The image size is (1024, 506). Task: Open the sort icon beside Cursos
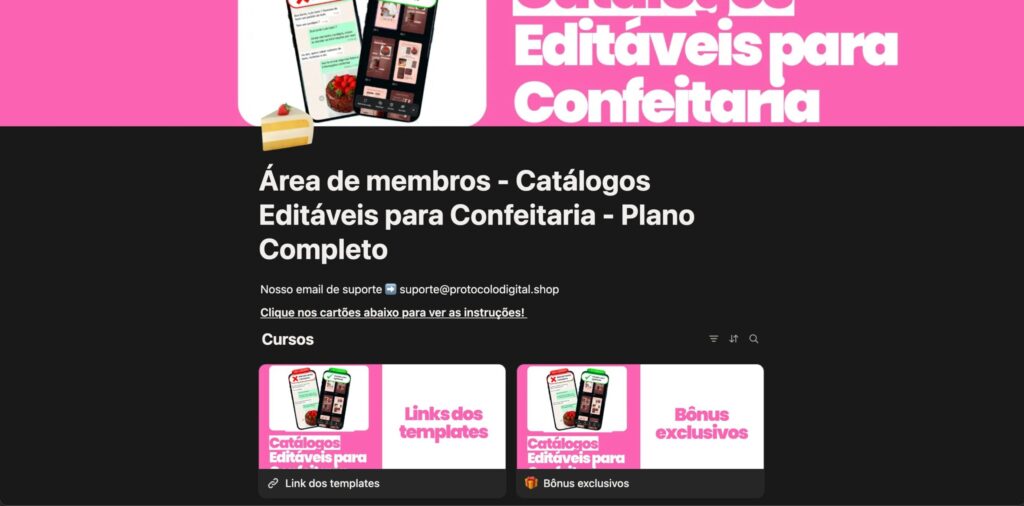(x=733, y=339)
